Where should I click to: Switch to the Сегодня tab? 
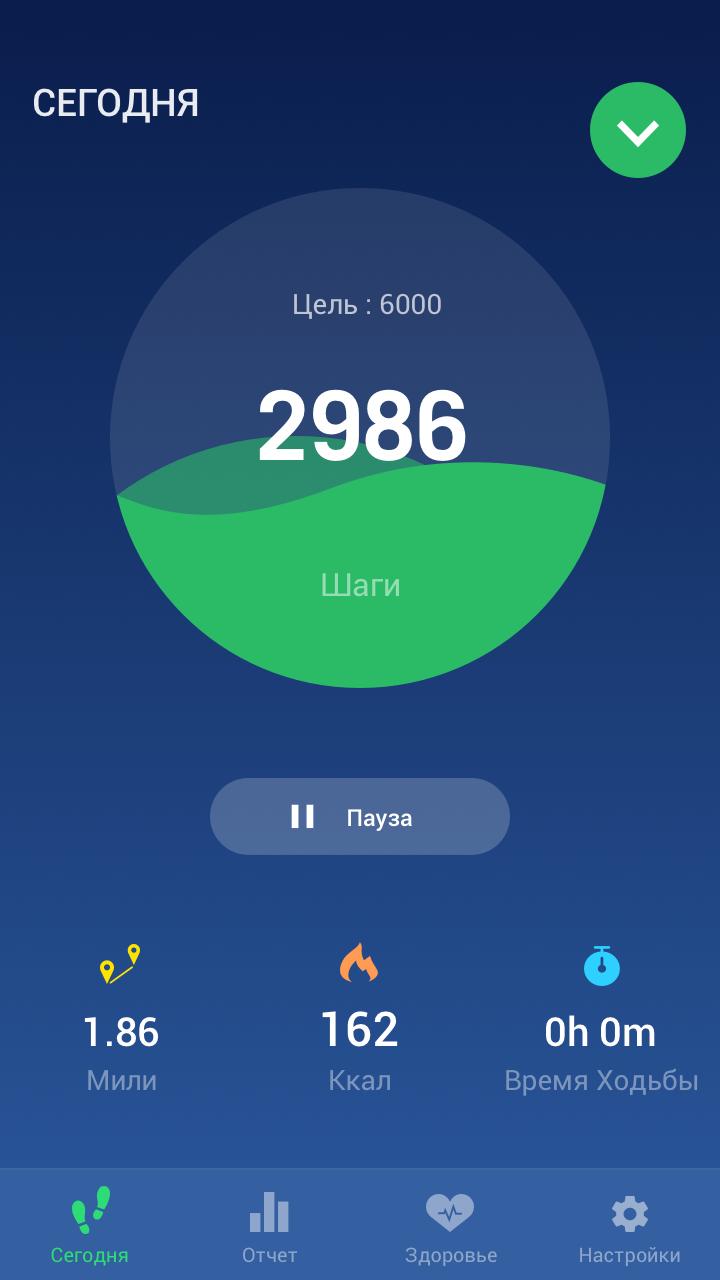90,1225
